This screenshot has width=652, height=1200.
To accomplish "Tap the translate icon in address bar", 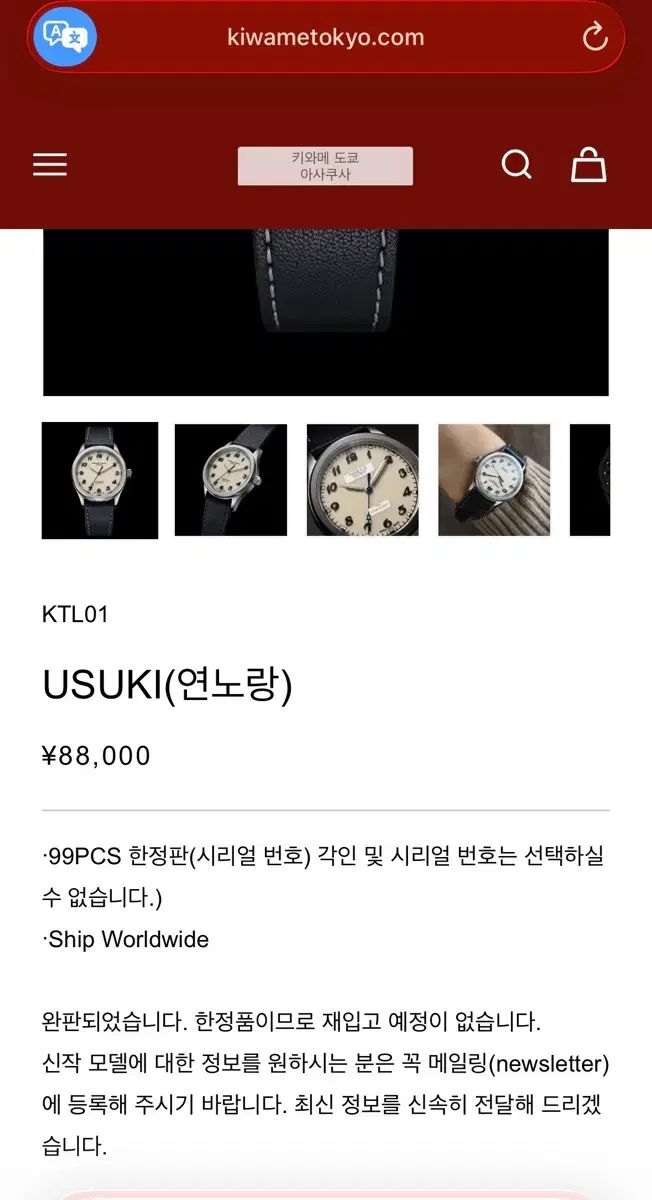I will click(x=64, y=37).
